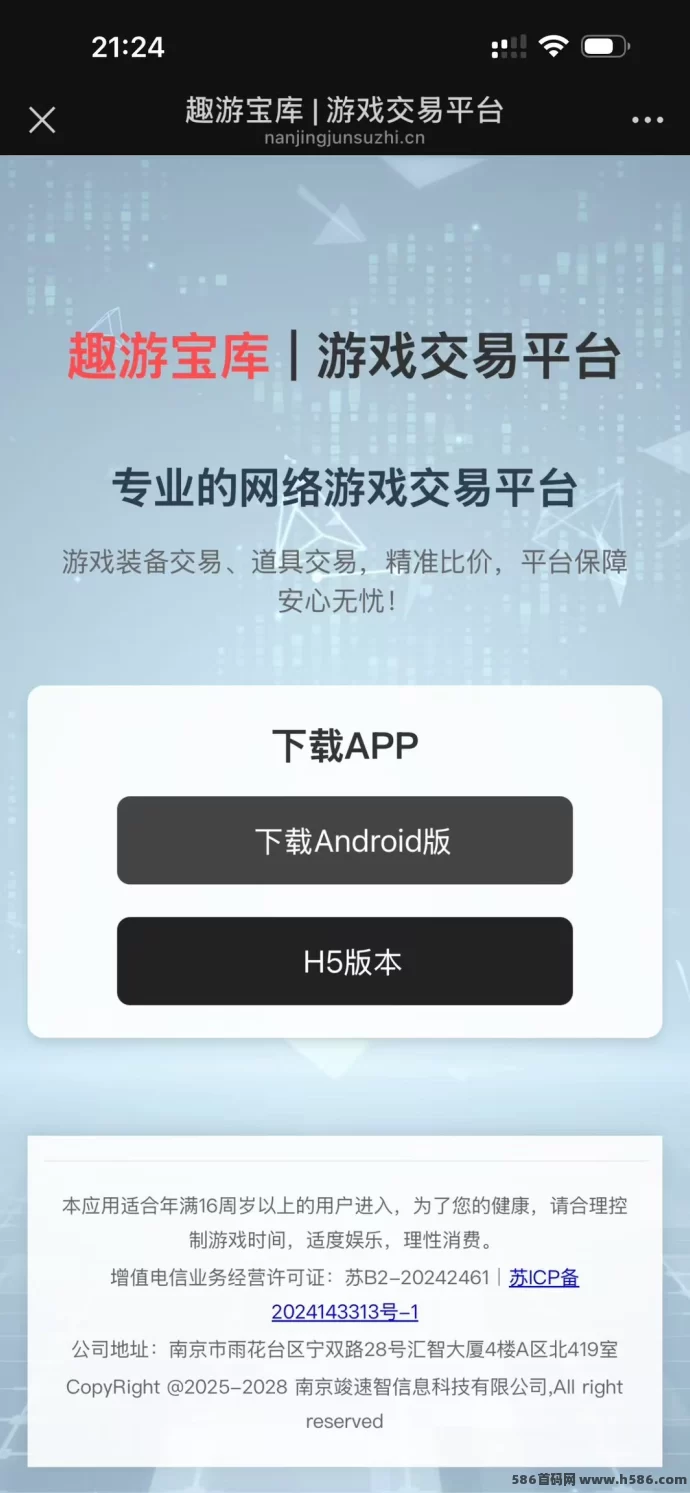
Task: Open the three-dot overflow menu
Action: click(647, 120)
